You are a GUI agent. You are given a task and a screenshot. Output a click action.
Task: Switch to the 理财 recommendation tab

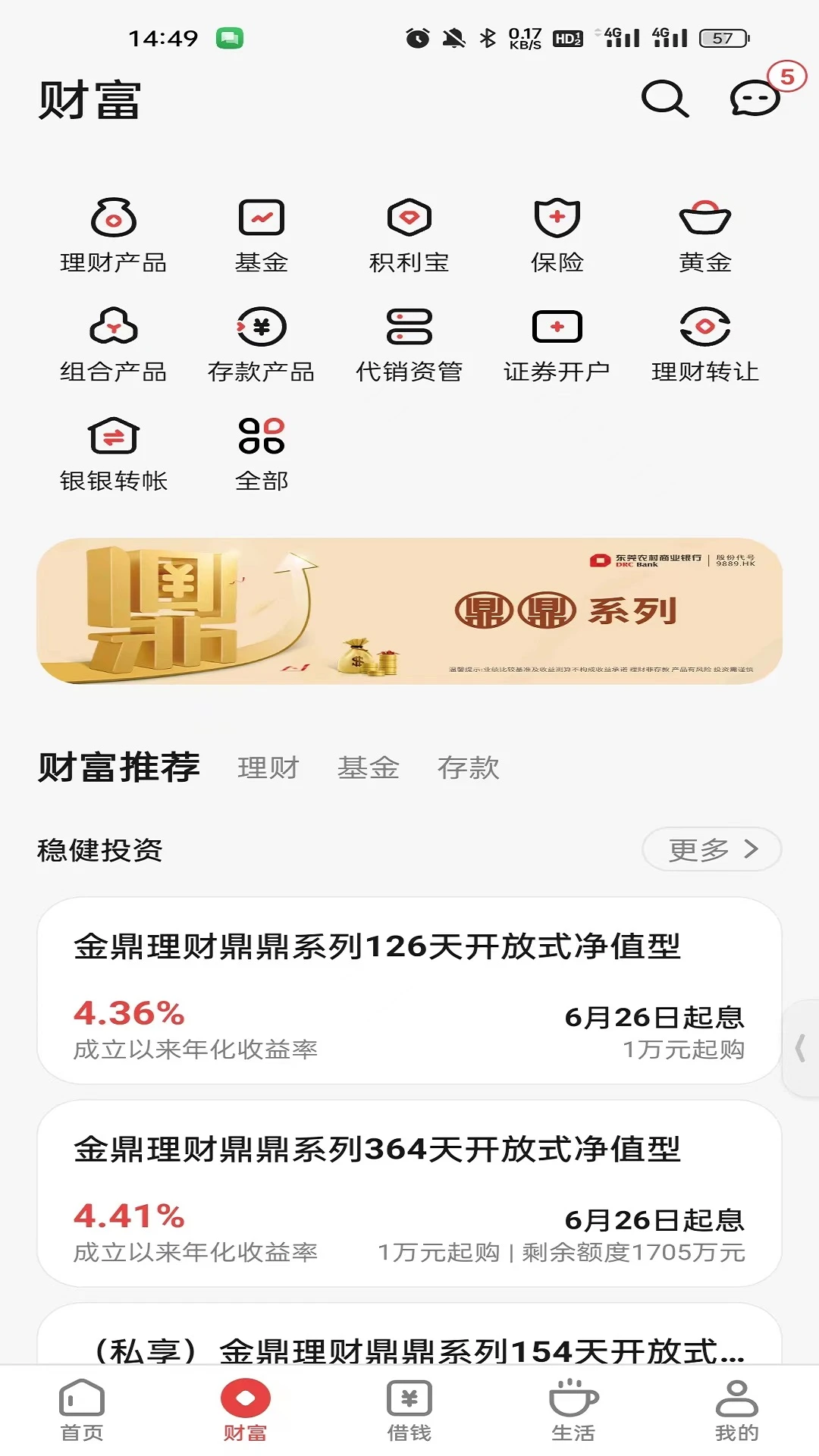[269, 768]
